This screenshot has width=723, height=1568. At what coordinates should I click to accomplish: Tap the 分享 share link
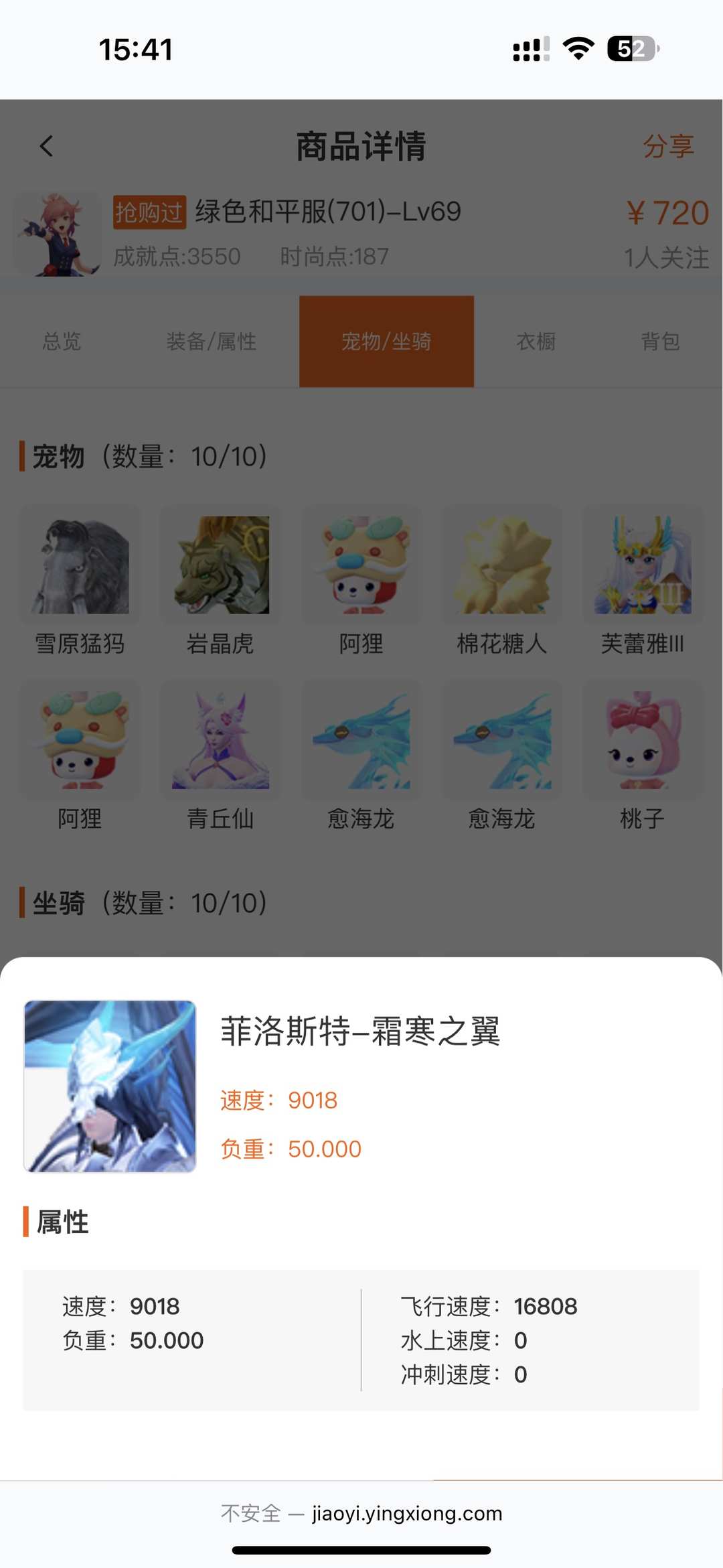point(667,145)
